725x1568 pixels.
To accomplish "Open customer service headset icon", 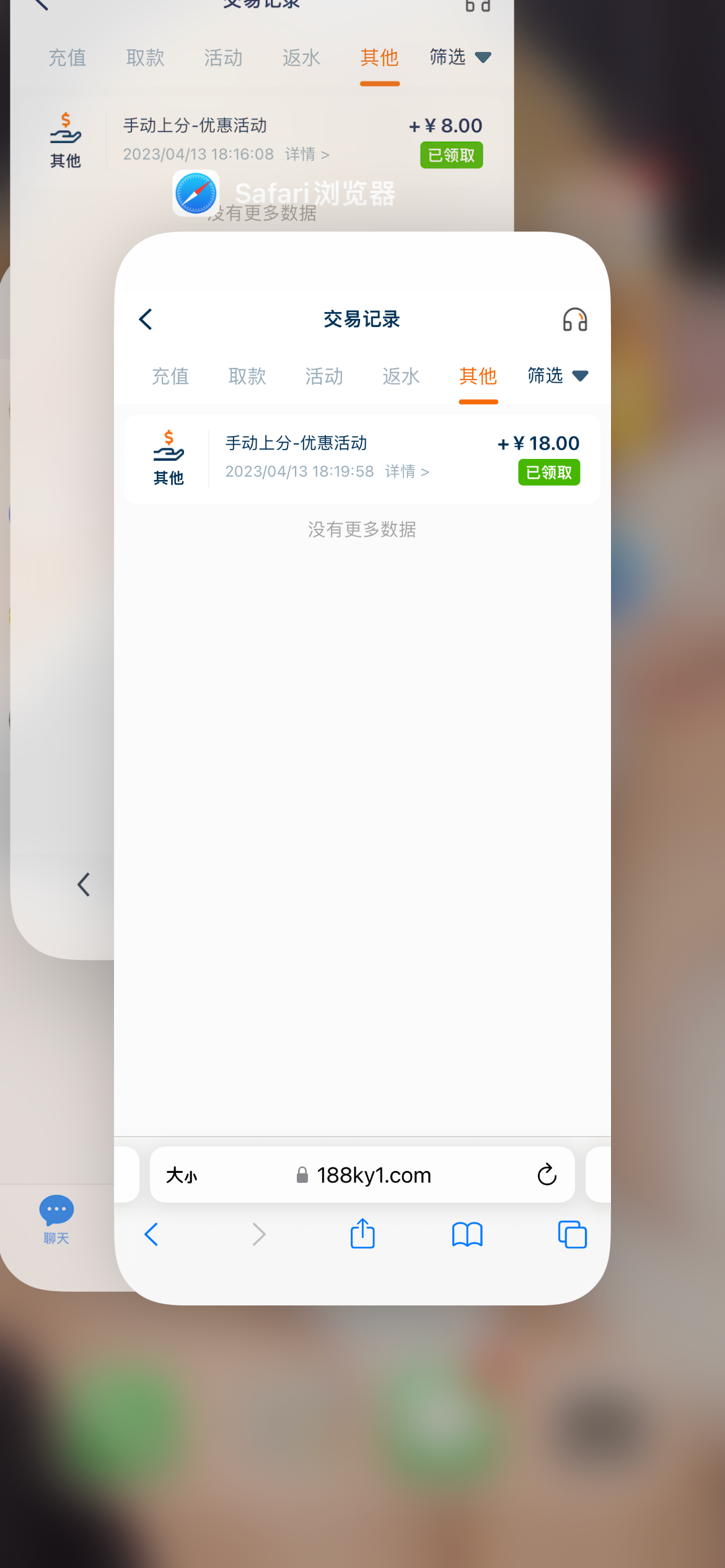I will coord(574,320).
